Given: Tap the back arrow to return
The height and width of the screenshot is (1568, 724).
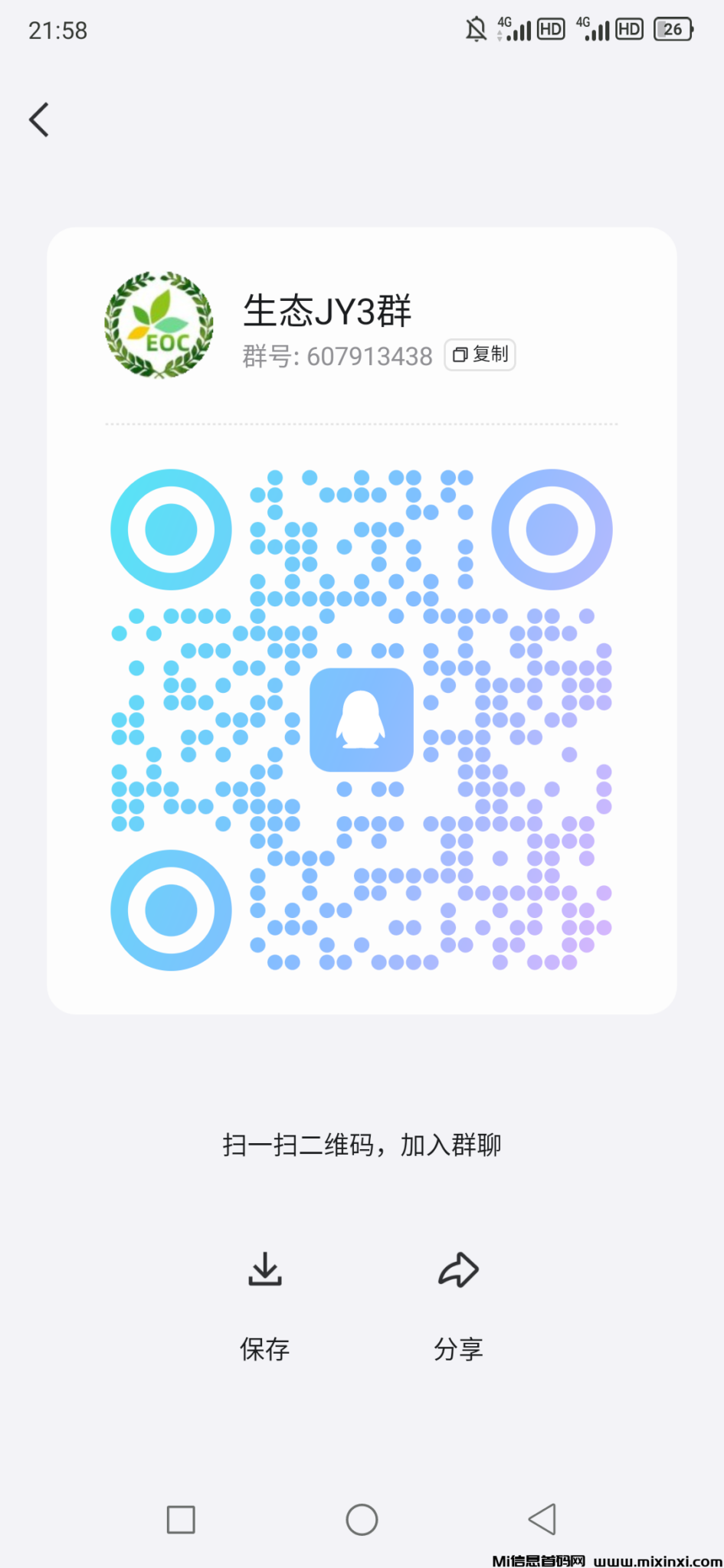Looking at the screenshot, I should tap(40, 119).
